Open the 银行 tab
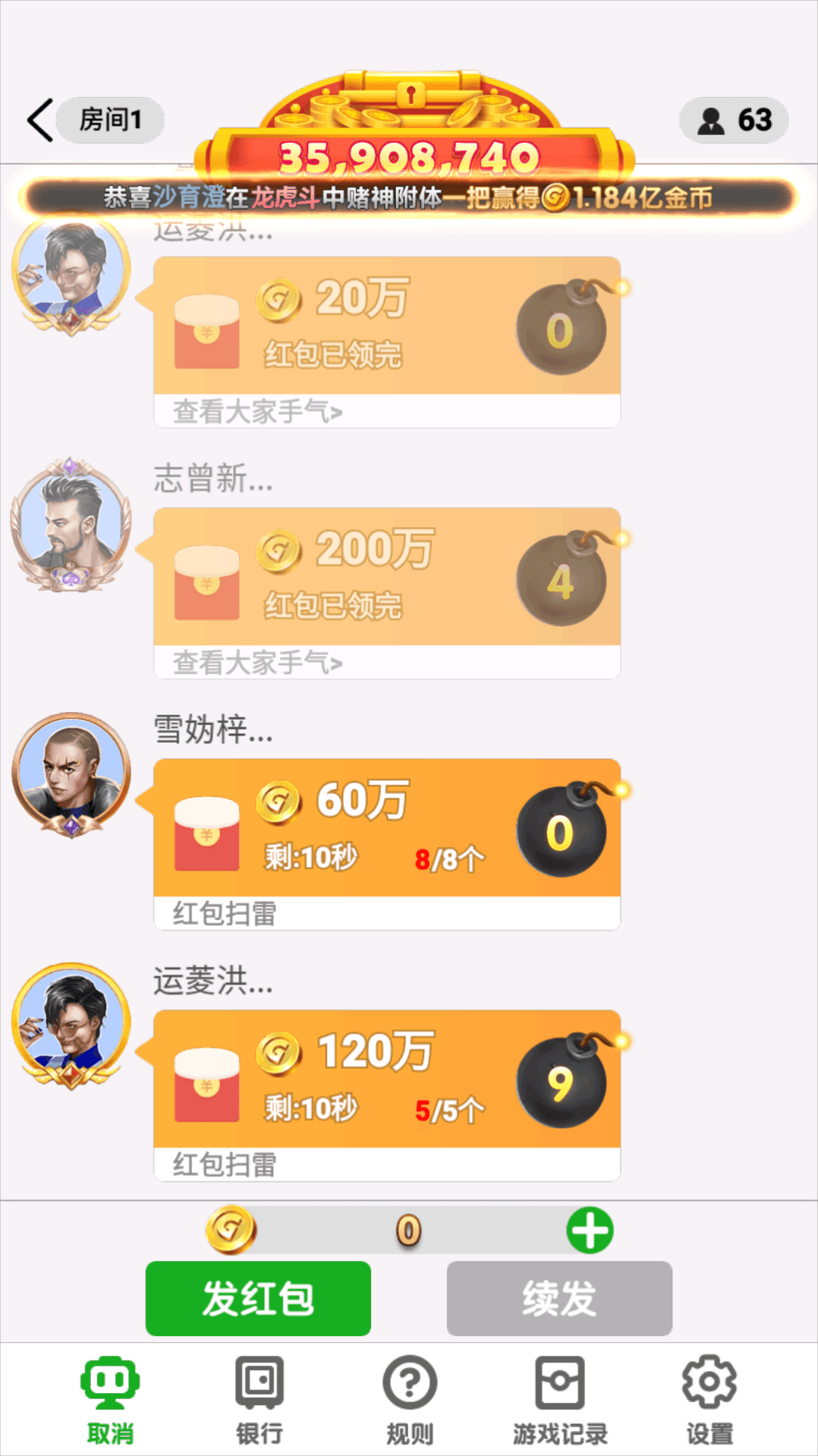The height and width of the screenshot is (1456, 818). [260, 1401]
